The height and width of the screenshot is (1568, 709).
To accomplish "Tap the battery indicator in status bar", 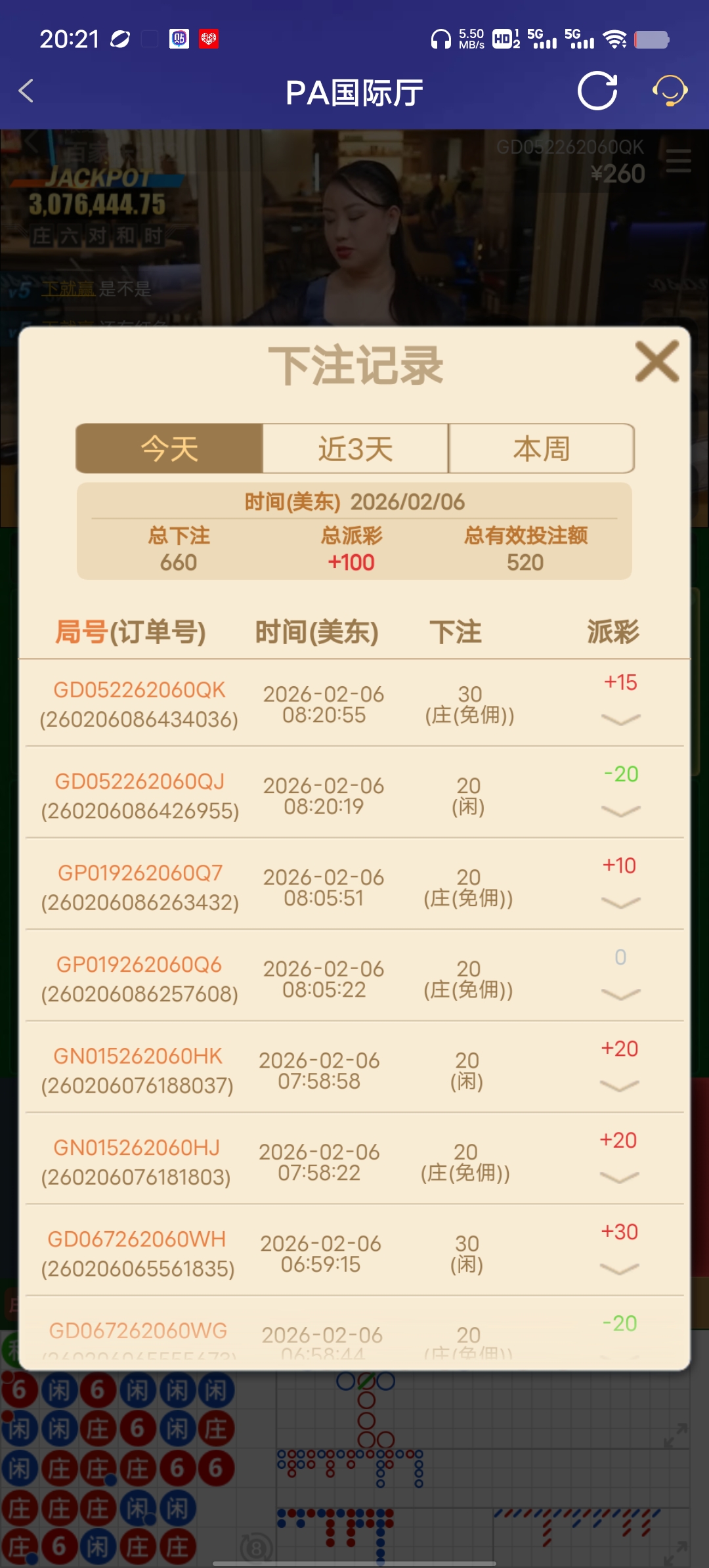I will click(x=650, y=39).
